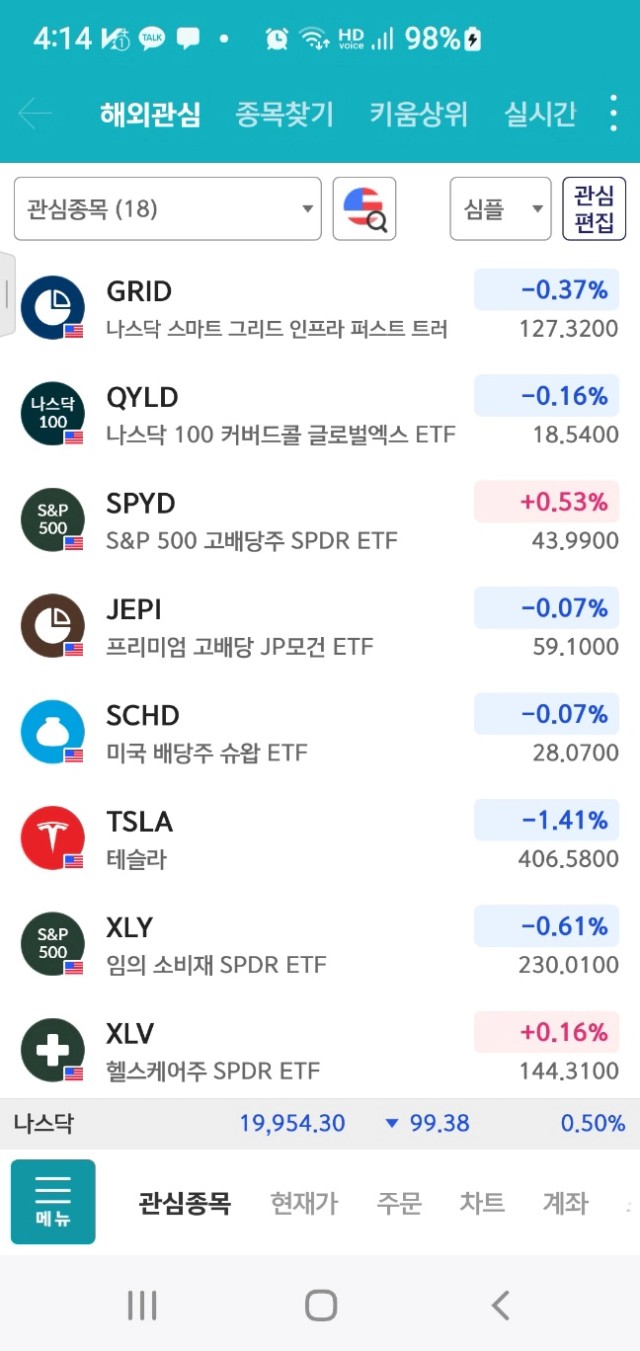
Task: Switch to the 종목찾기 tab
Action: (x=284, y=114)
